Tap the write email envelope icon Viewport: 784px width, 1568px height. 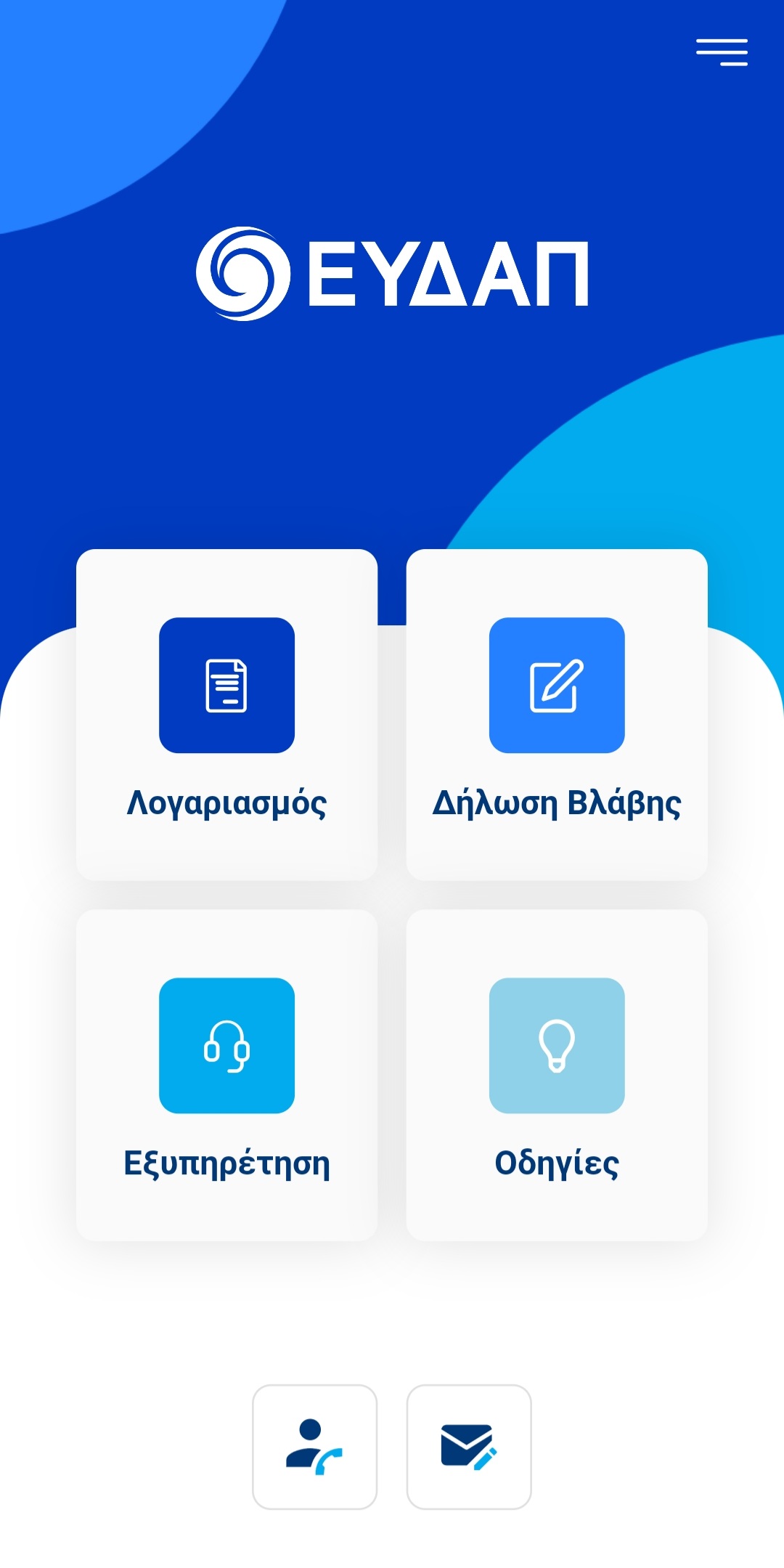click(x=469, y=1447)
